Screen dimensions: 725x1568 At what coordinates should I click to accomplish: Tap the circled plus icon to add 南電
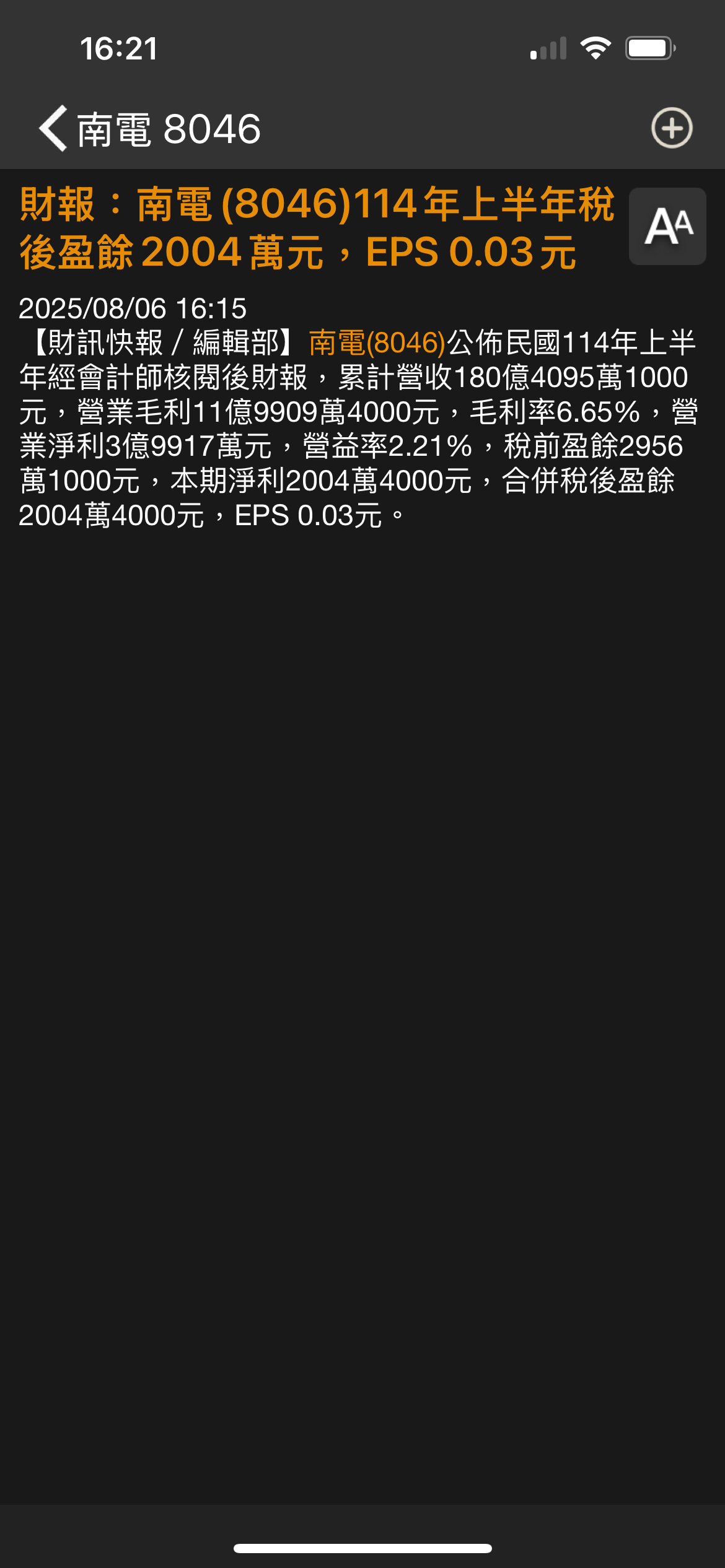[x=672, y=128]
